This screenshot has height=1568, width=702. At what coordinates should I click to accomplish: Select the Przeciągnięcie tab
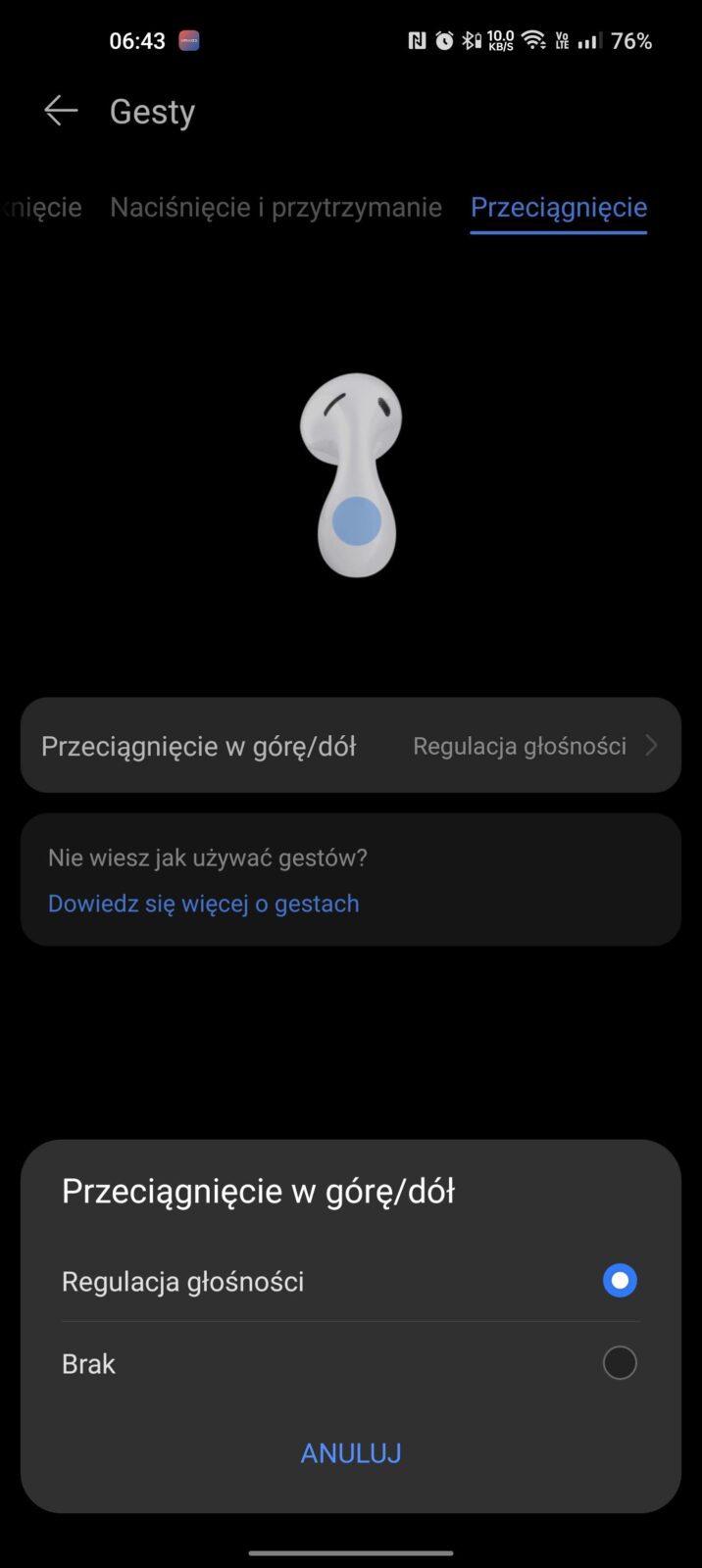click(558, 208)
